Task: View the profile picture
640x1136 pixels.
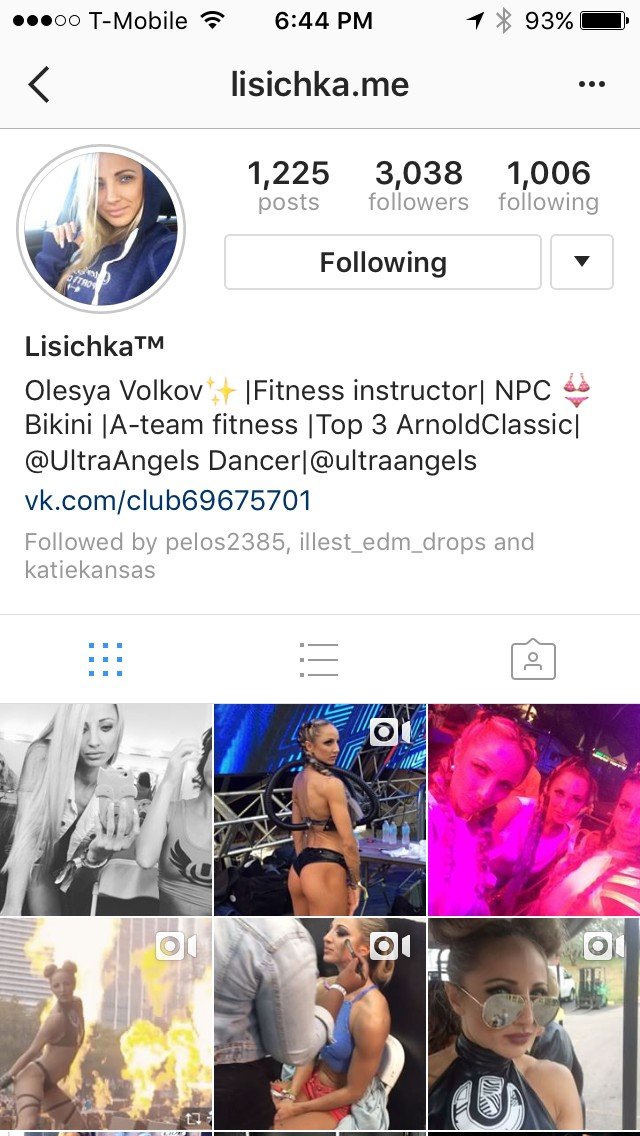Action: pyautogui.click(x=101, y=229)
